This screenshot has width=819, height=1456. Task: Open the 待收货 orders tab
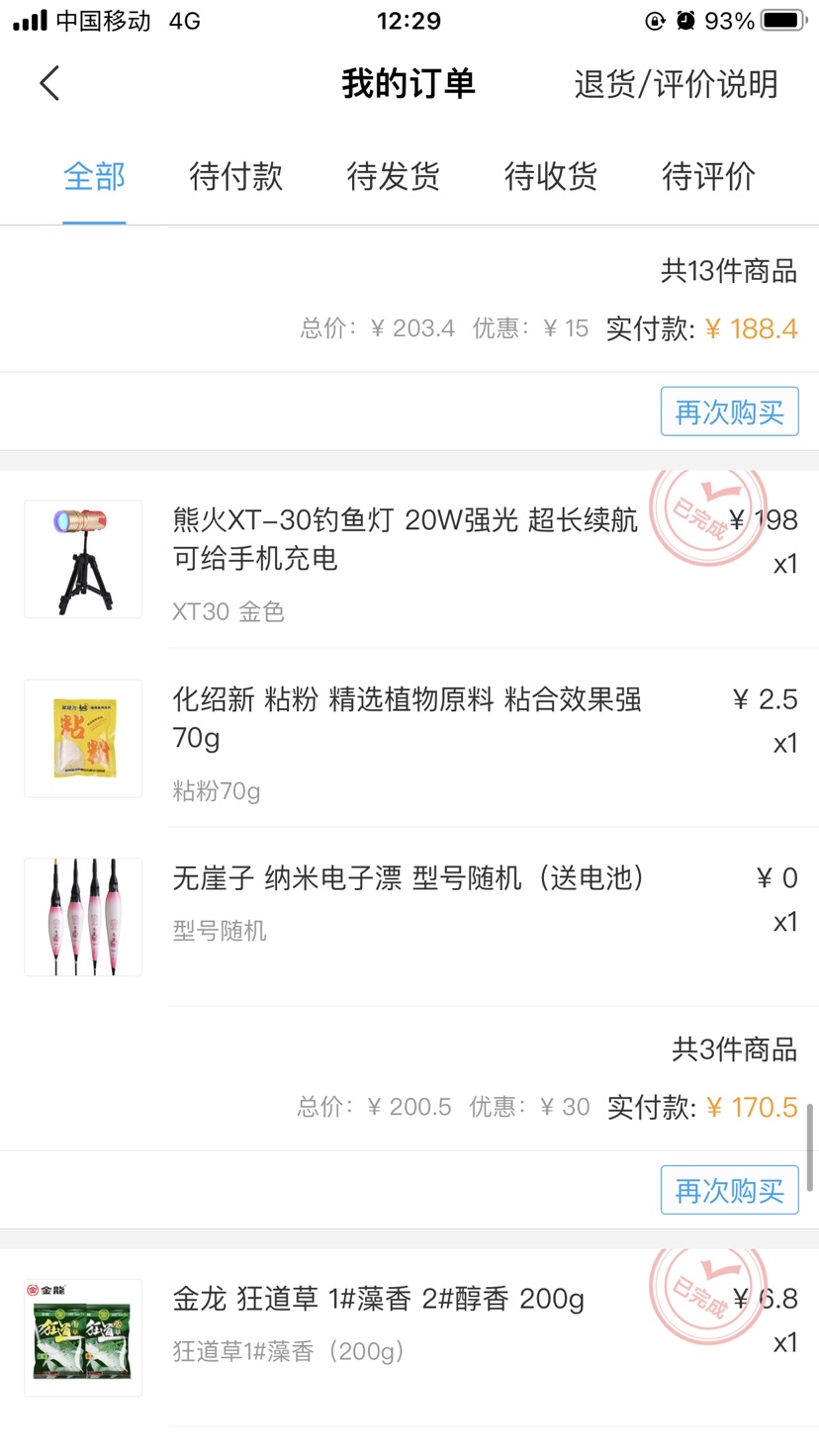click(550, 176)
